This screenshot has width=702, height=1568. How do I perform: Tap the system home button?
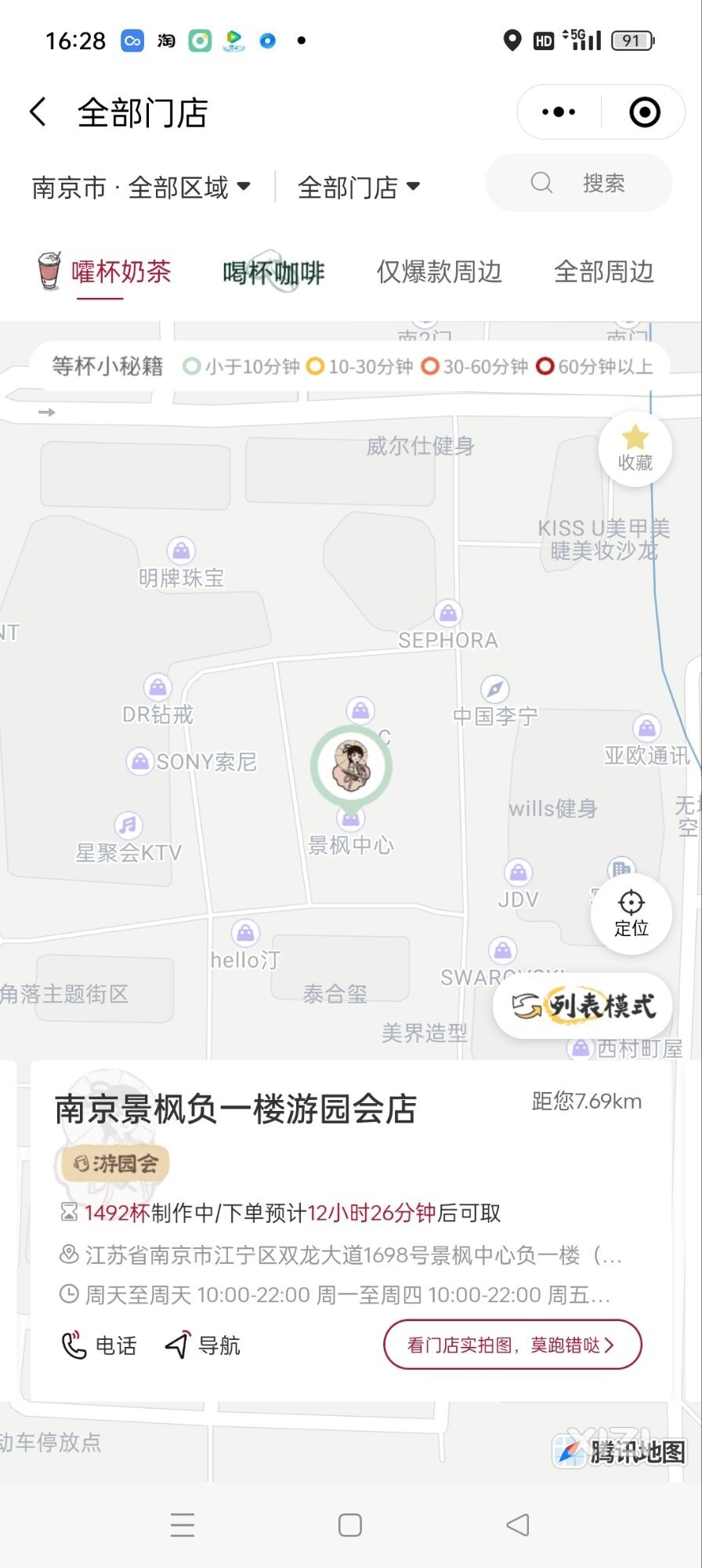[350, 1525]
